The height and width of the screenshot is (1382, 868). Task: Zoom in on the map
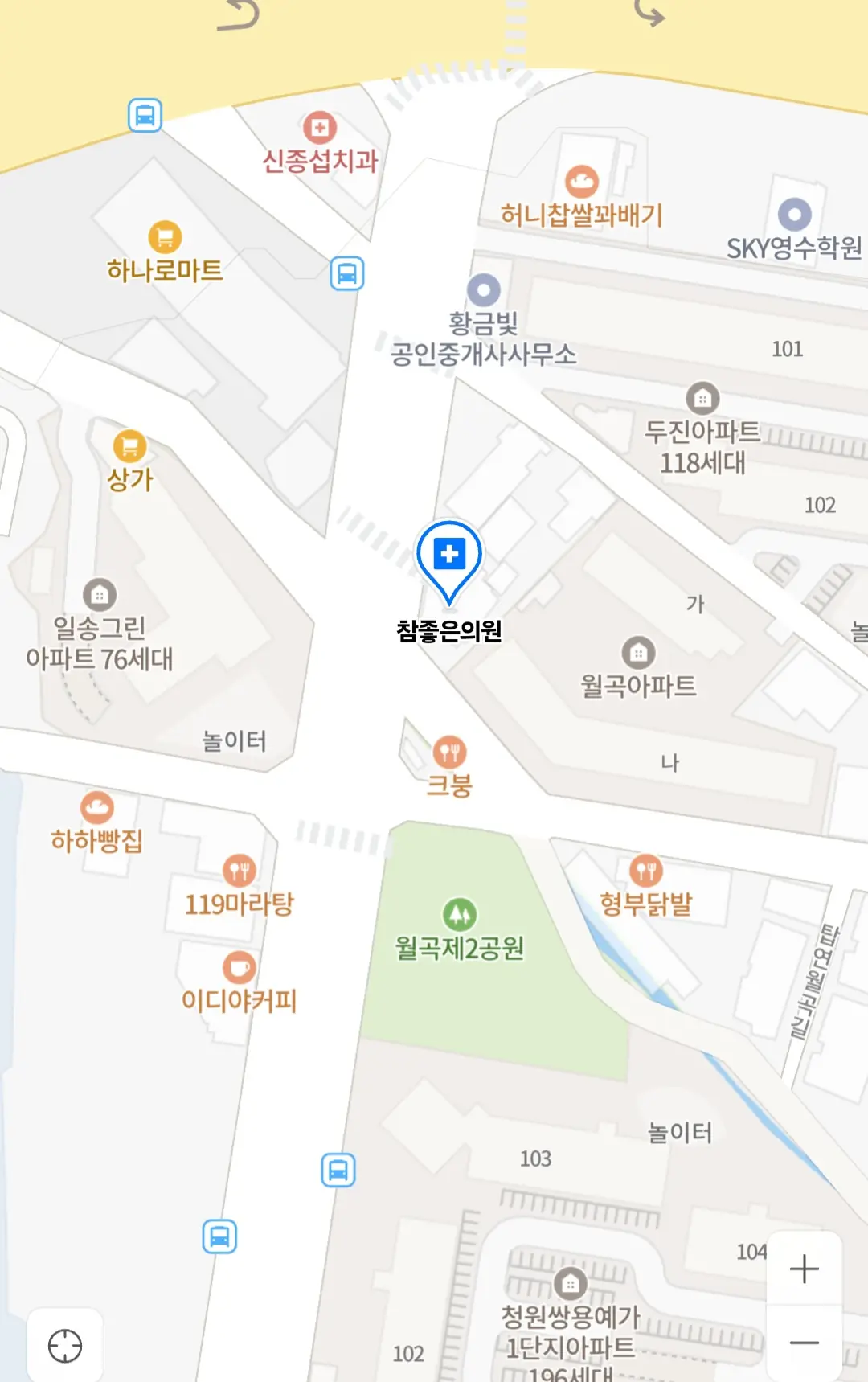(804, 1269)
